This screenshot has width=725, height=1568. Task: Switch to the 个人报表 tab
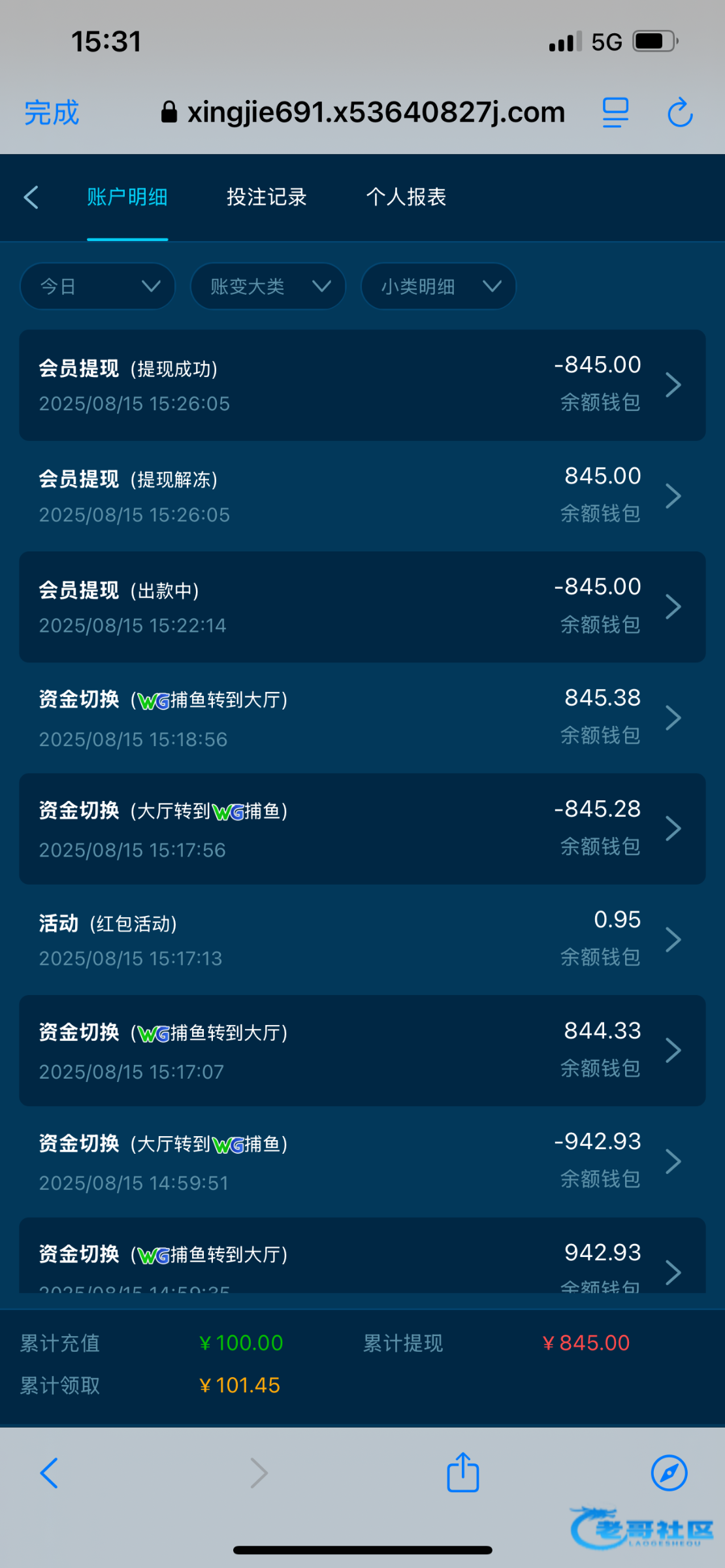pos(406,197)
